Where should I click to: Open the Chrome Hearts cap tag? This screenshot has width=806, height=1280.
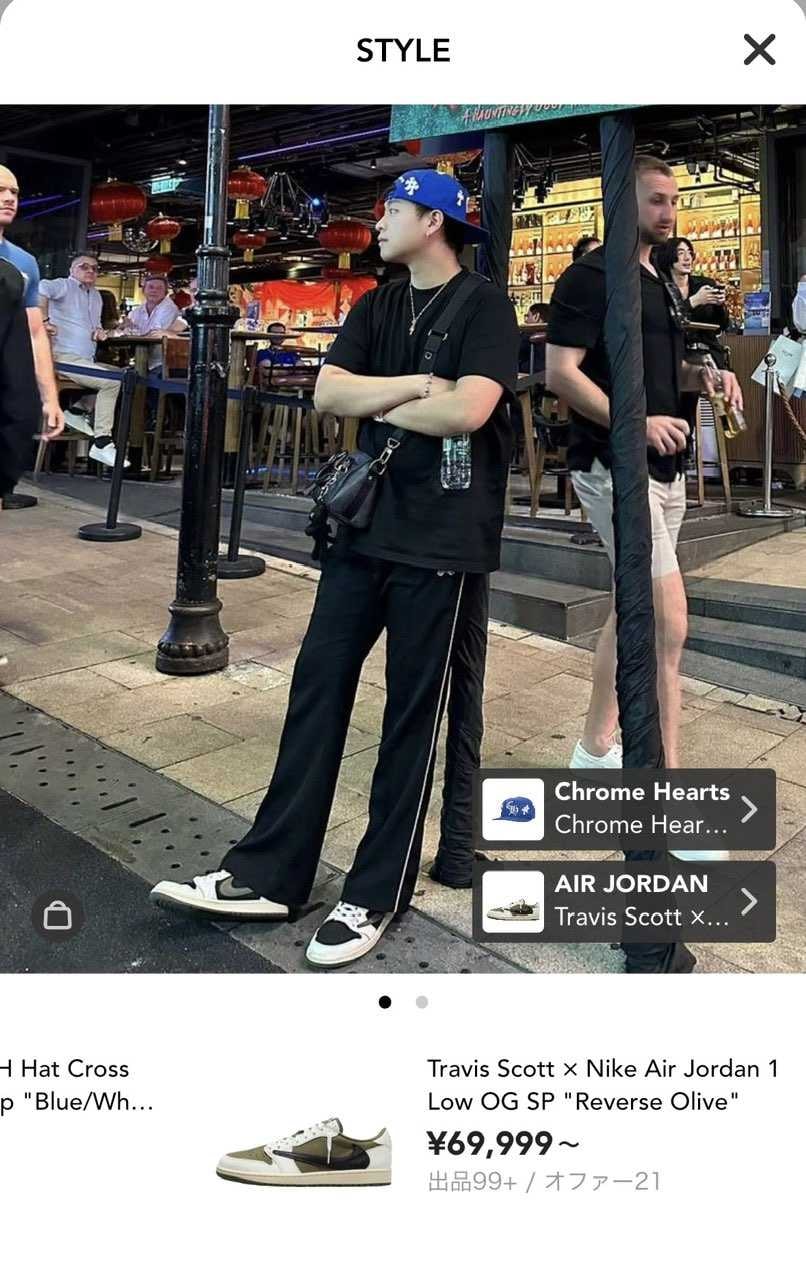(624, 809)
